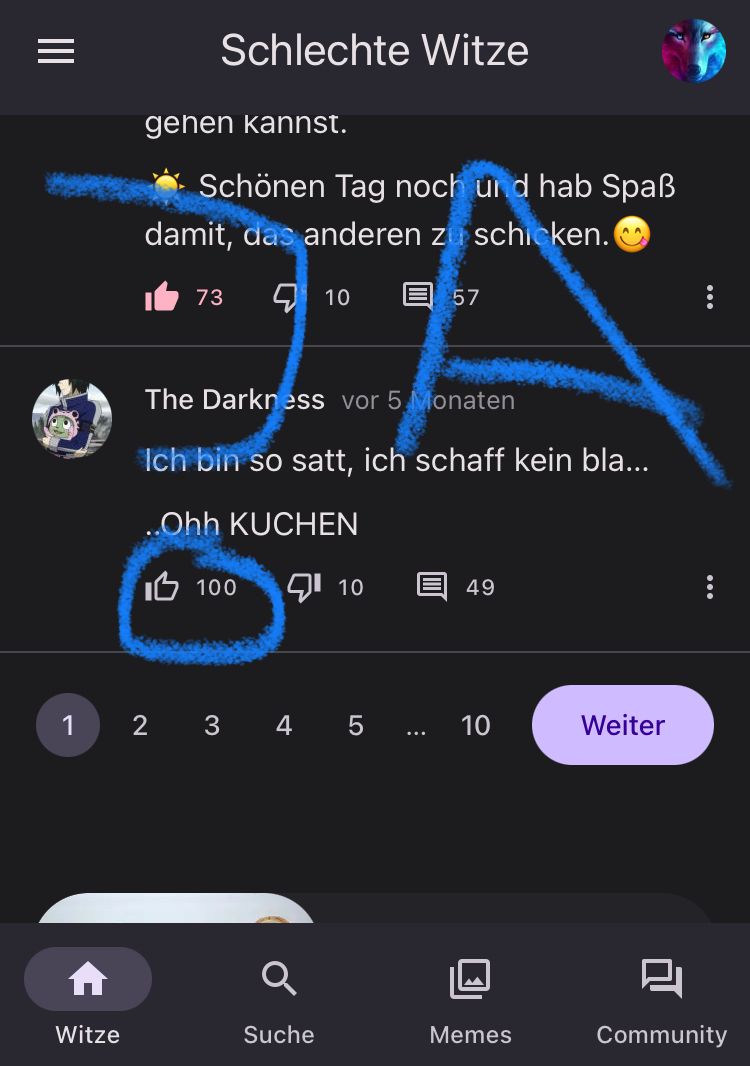The width and height of the screenshot is (750, 1066).
Task: Go to page 2
Action: tap(140, 725)
